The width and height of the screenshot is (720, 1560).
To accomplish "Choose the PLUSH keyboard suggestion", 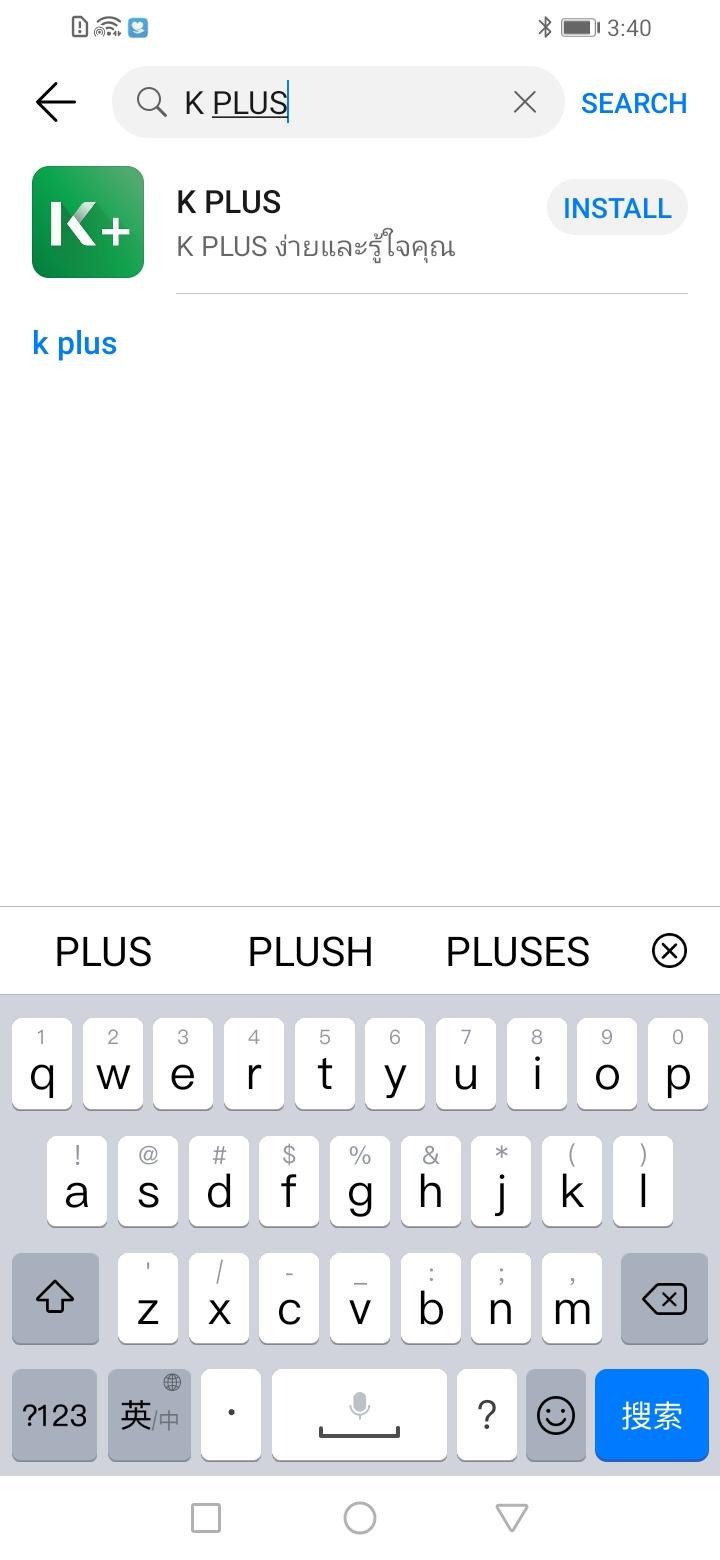I will click(x=310, y=952).
